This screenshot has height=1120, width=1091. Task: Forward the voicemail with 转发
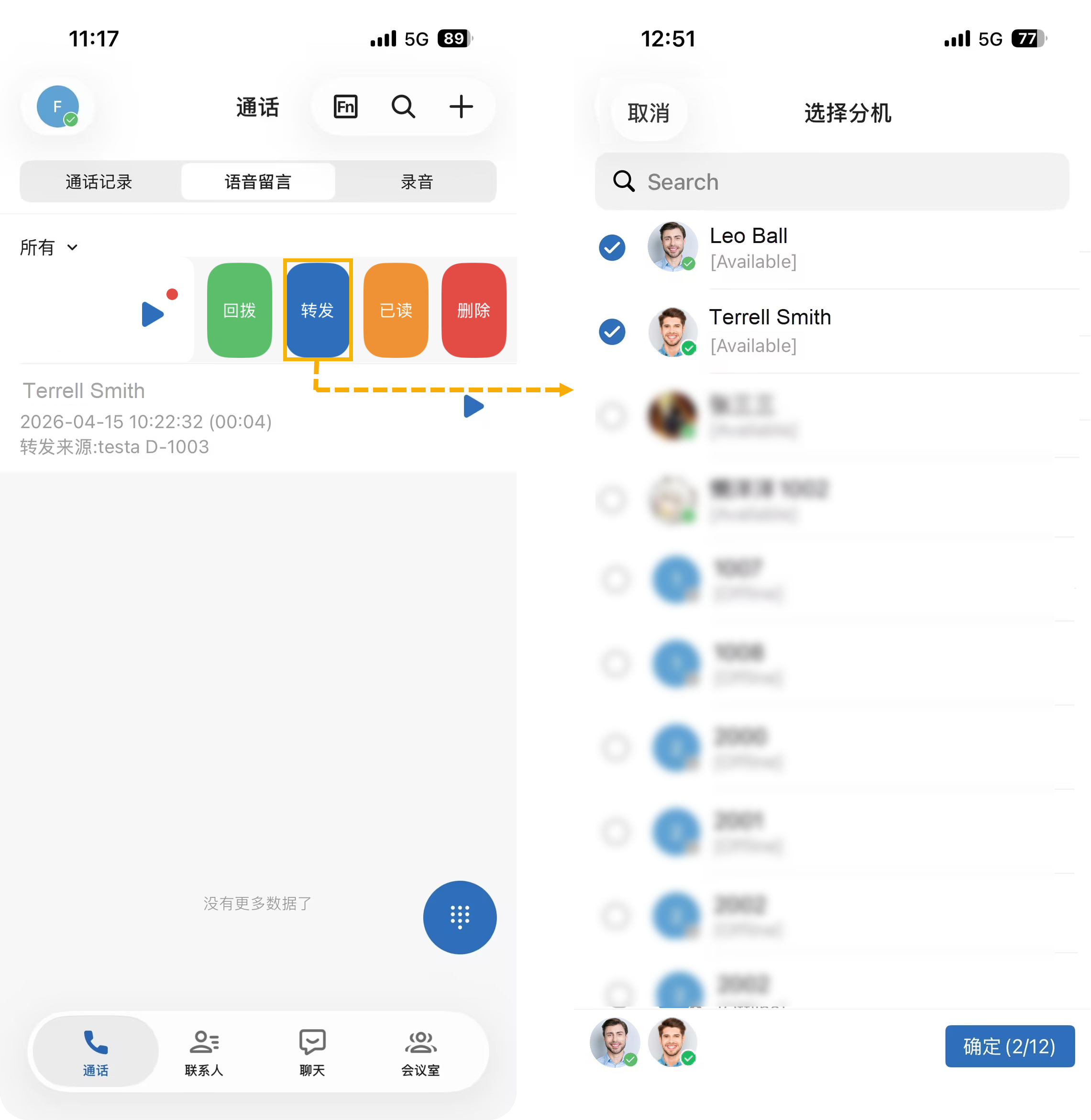318,310
